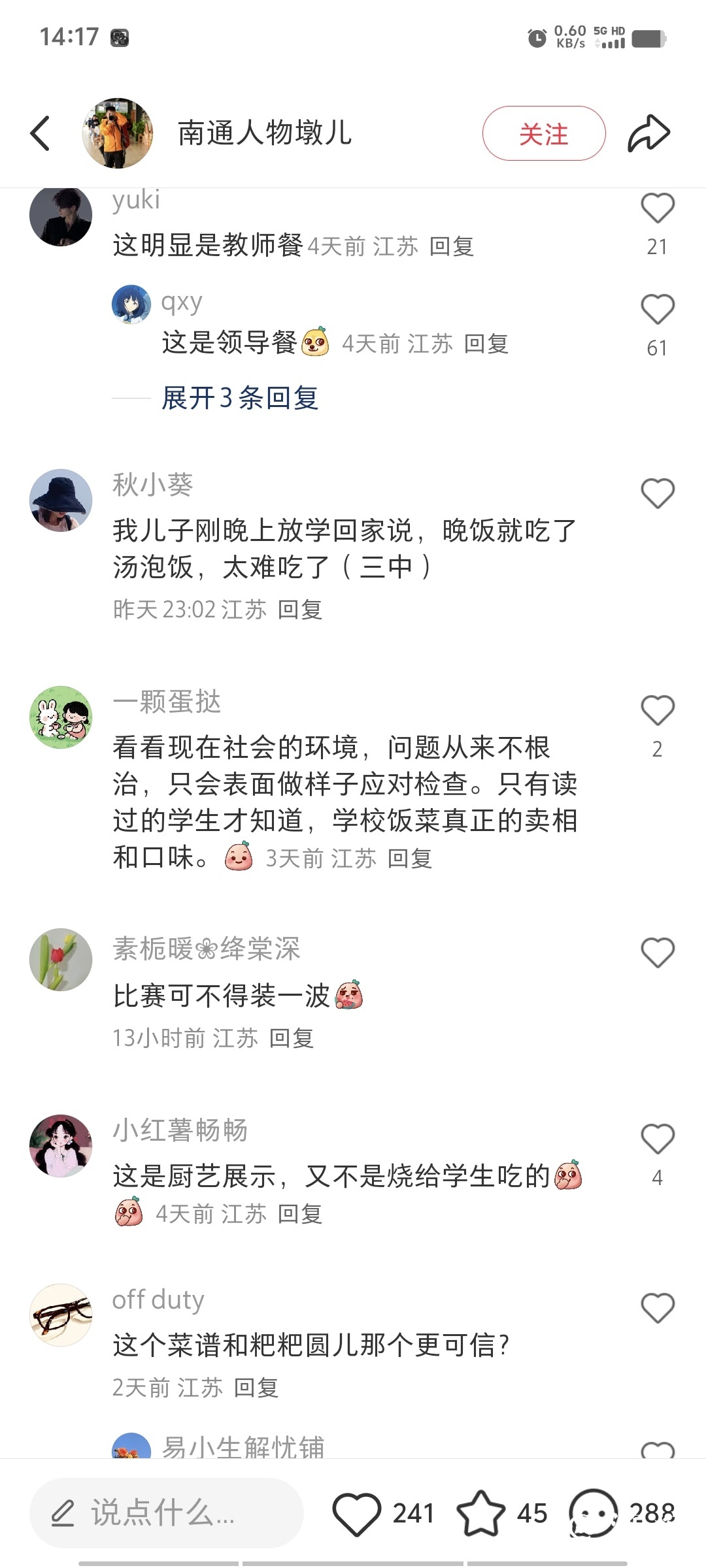Favorite the post using the star icon

[481, 1513]
